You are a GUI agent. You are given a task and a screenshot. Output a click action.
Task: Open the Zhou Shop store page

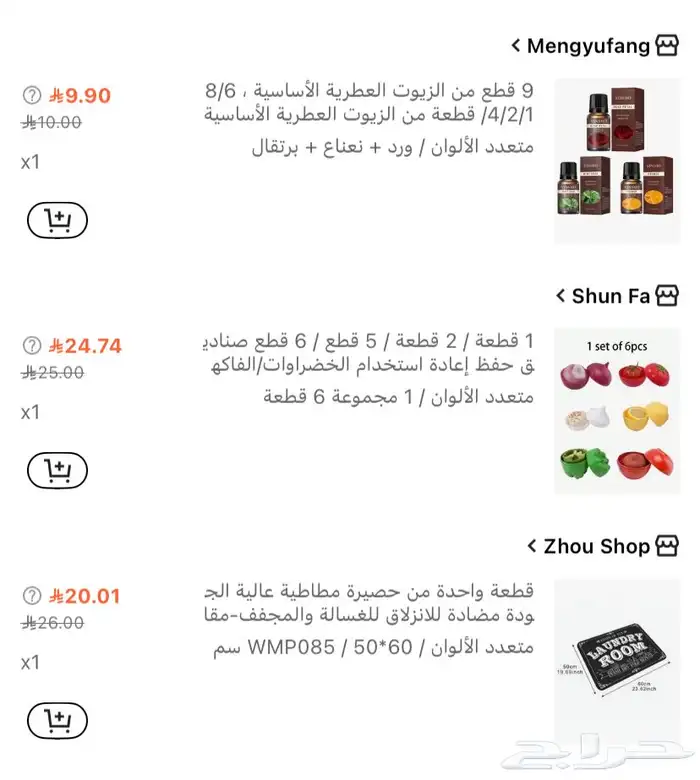click(x=596, y=546)
